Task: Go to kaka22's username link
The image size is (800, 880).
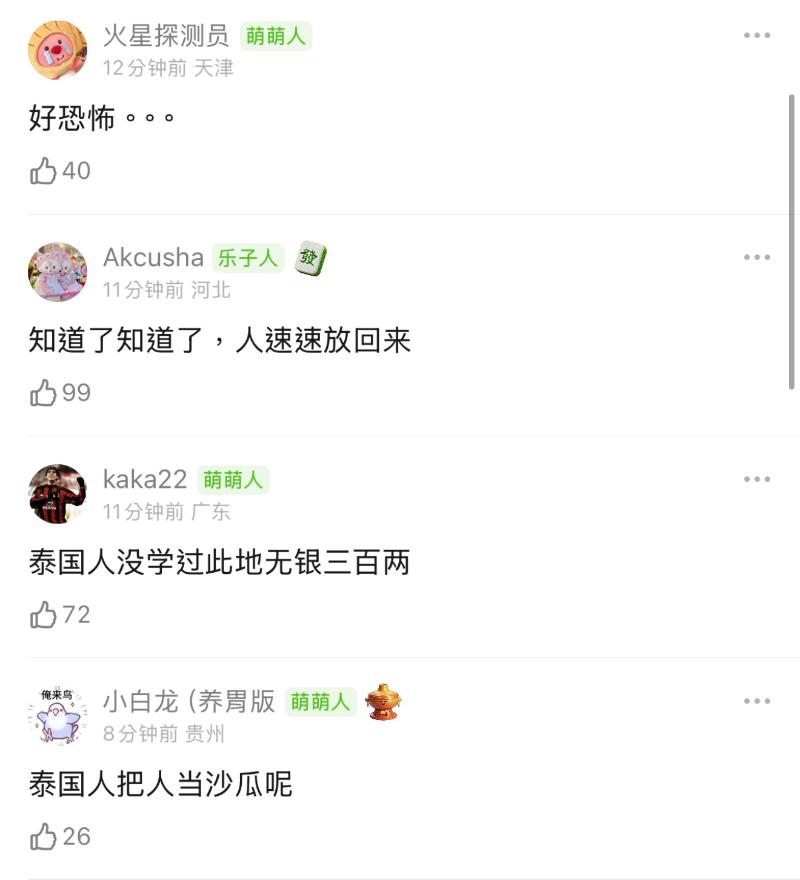Action: (145, 480)
